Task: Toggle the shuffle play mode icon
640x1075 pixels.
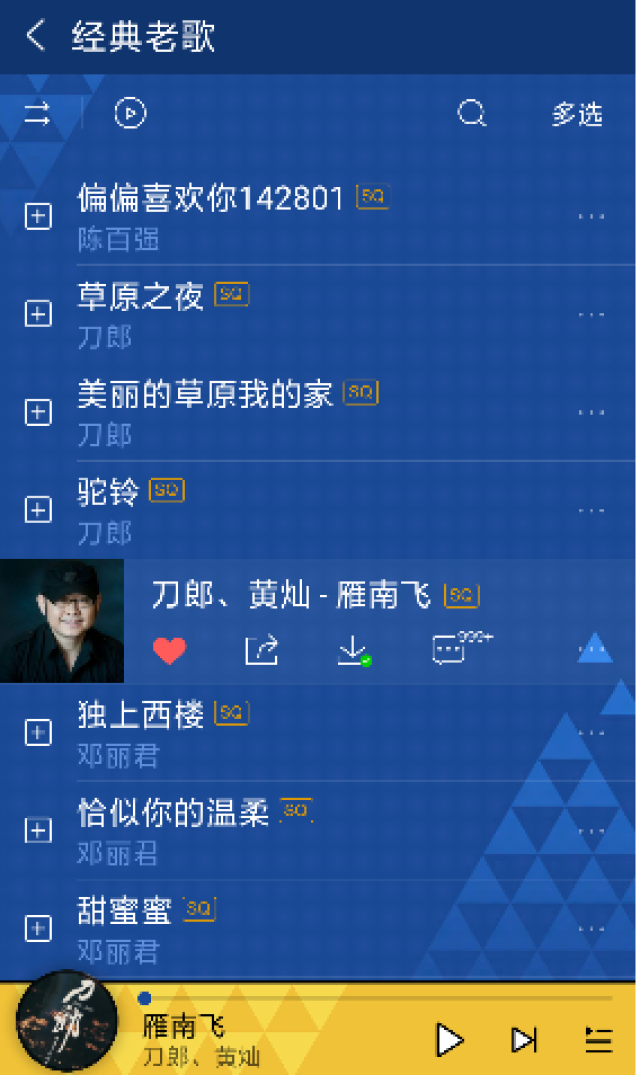Action: pyautogui.click(x=37, y=114)
